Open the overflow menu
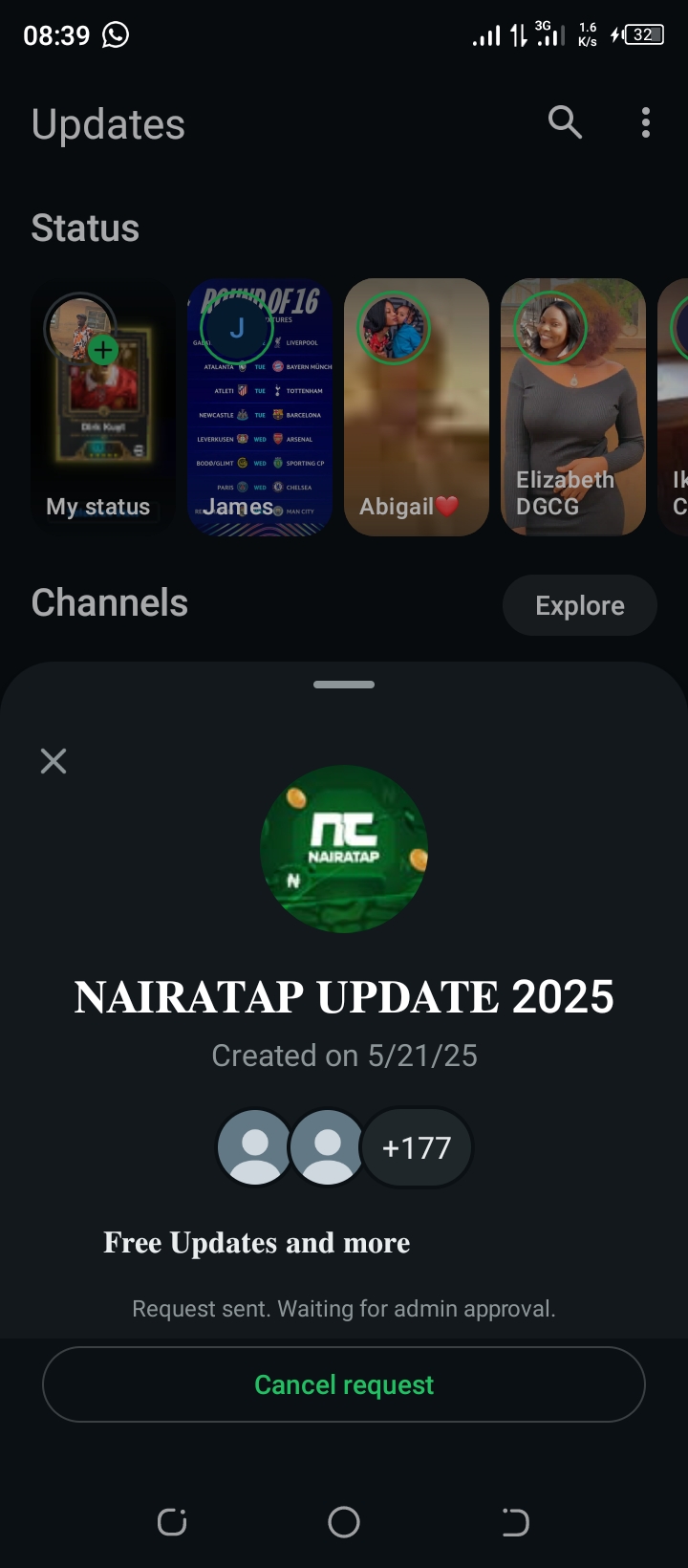Screen dimensions: 688x1568 pyautogui.click(x=646, y=122)
